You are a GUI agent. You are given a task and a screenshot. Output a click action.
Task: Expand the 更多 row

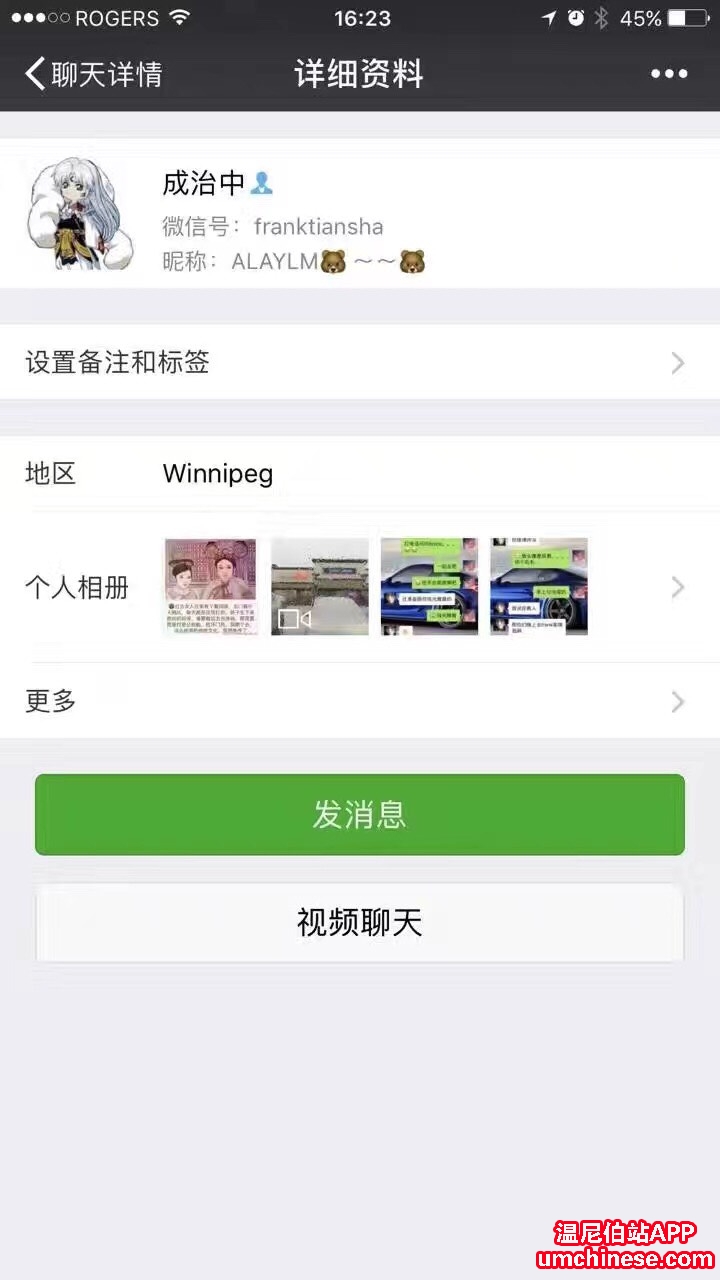pyautogui.click(x=360, y=701)
